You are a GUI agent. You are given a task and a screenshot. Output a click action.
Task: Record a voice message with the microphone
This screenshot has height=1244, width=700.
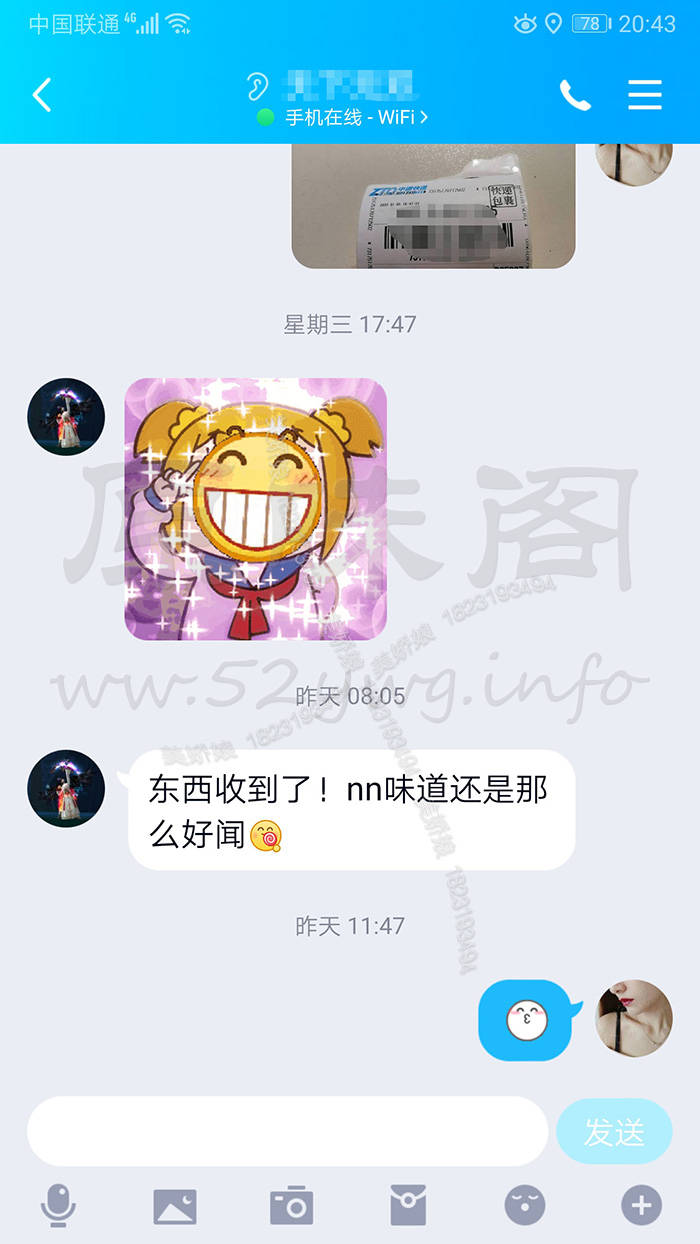(58, 1205)
